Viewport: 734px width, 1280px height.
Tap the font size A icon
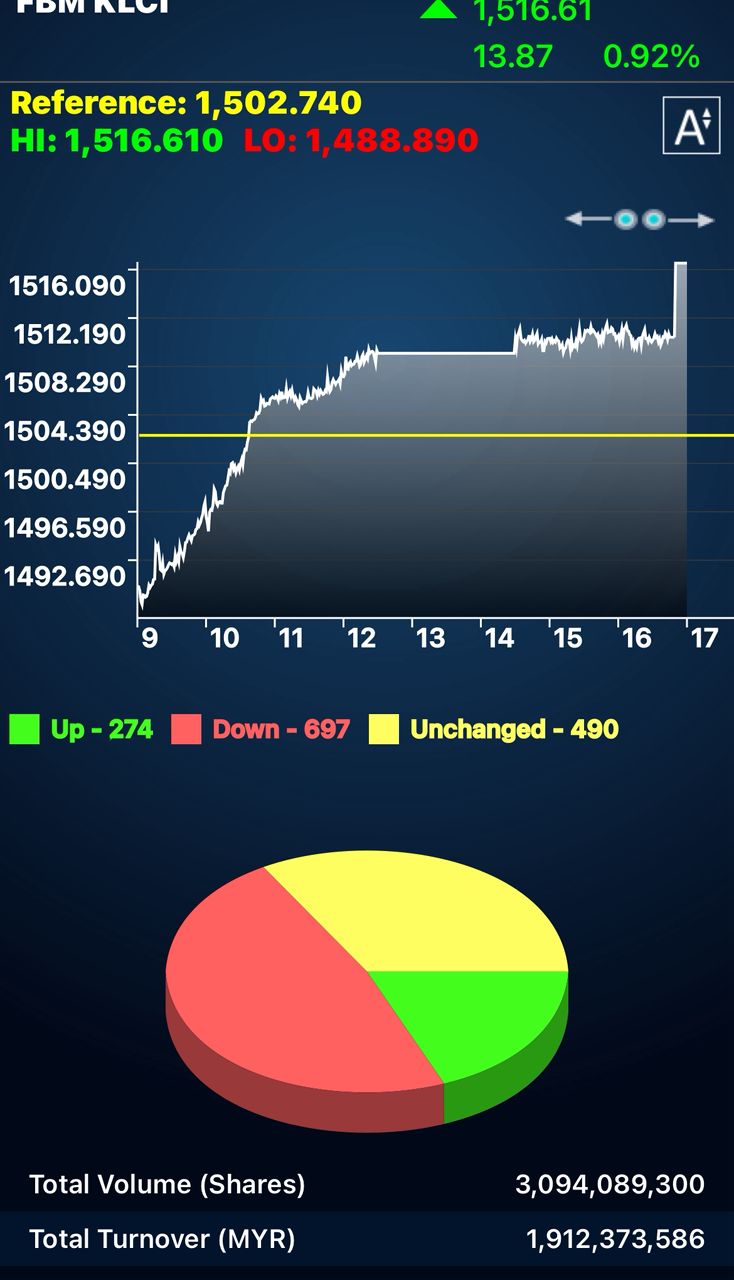pyautogui.click(x=691, y=125)
